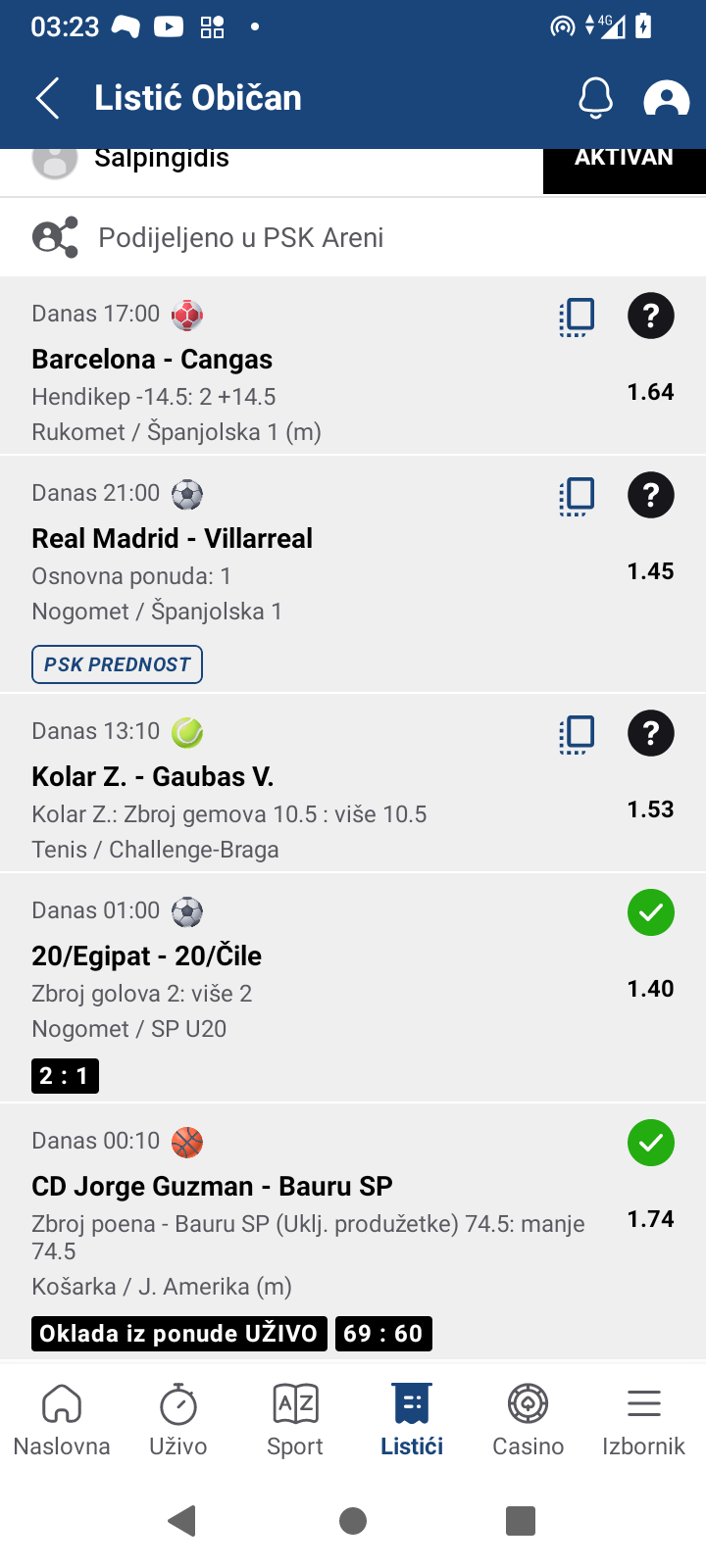Tap the system home button
706x1568 pixels.
point(353,1521)
